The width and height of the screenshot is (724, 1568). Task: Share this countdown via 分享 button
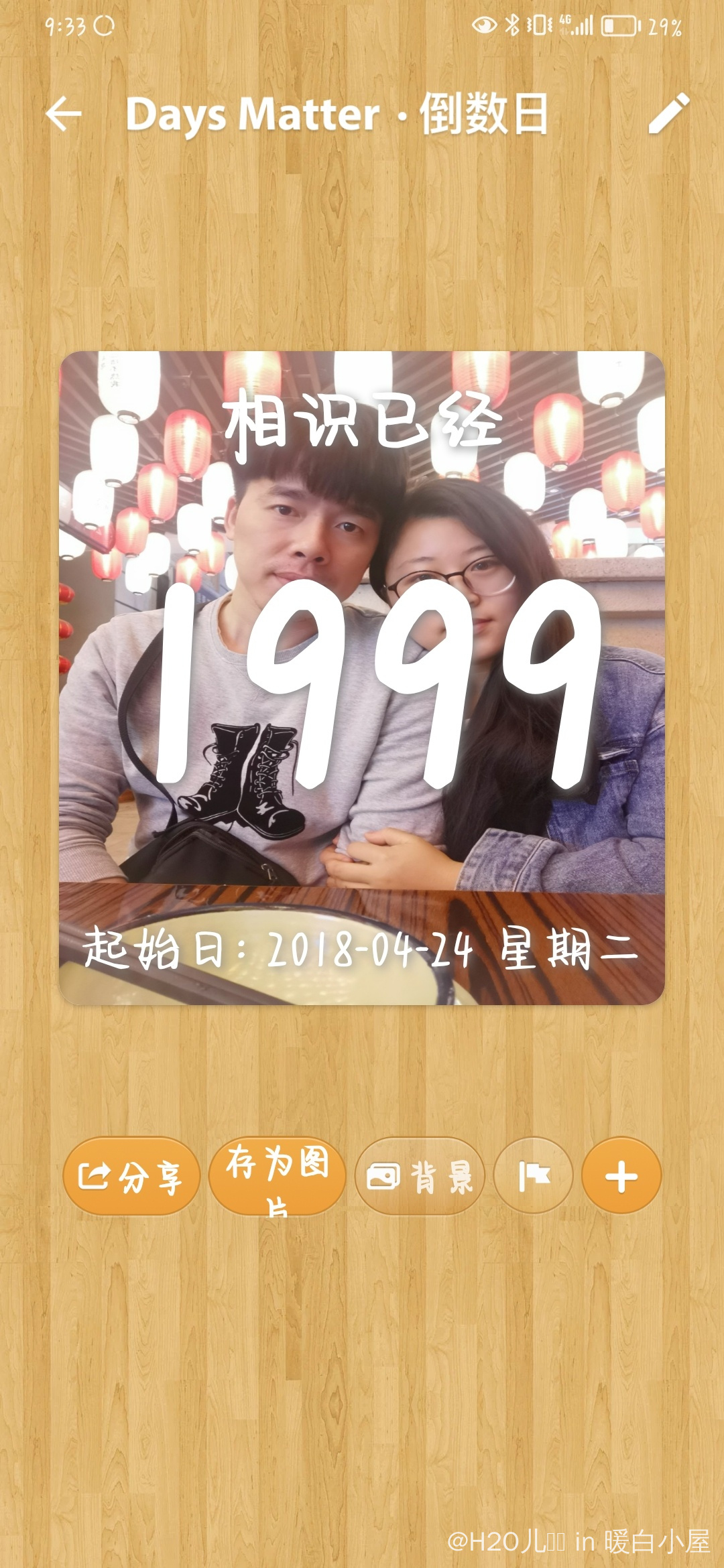tap(131, 1176)
